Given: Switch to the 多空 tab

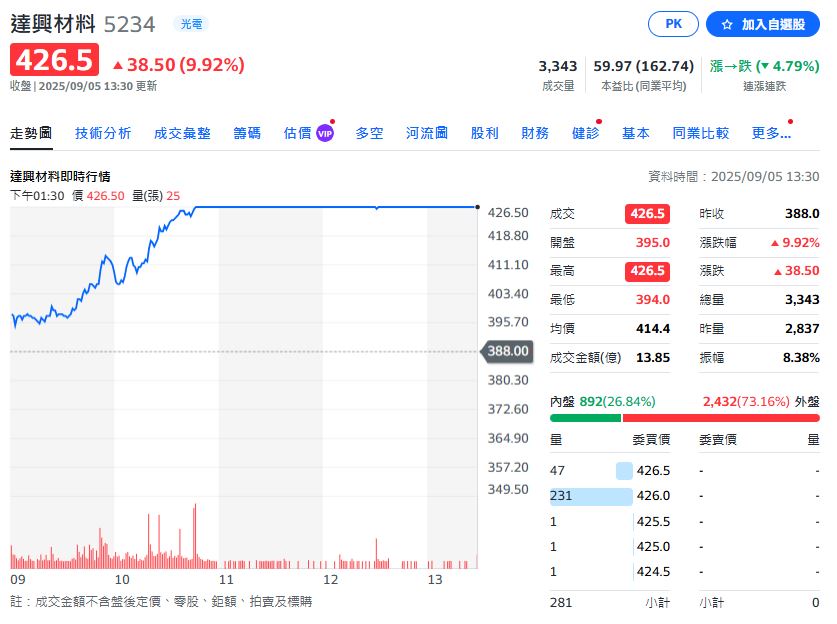Looking at the screenshot, I should coord(369,133).
